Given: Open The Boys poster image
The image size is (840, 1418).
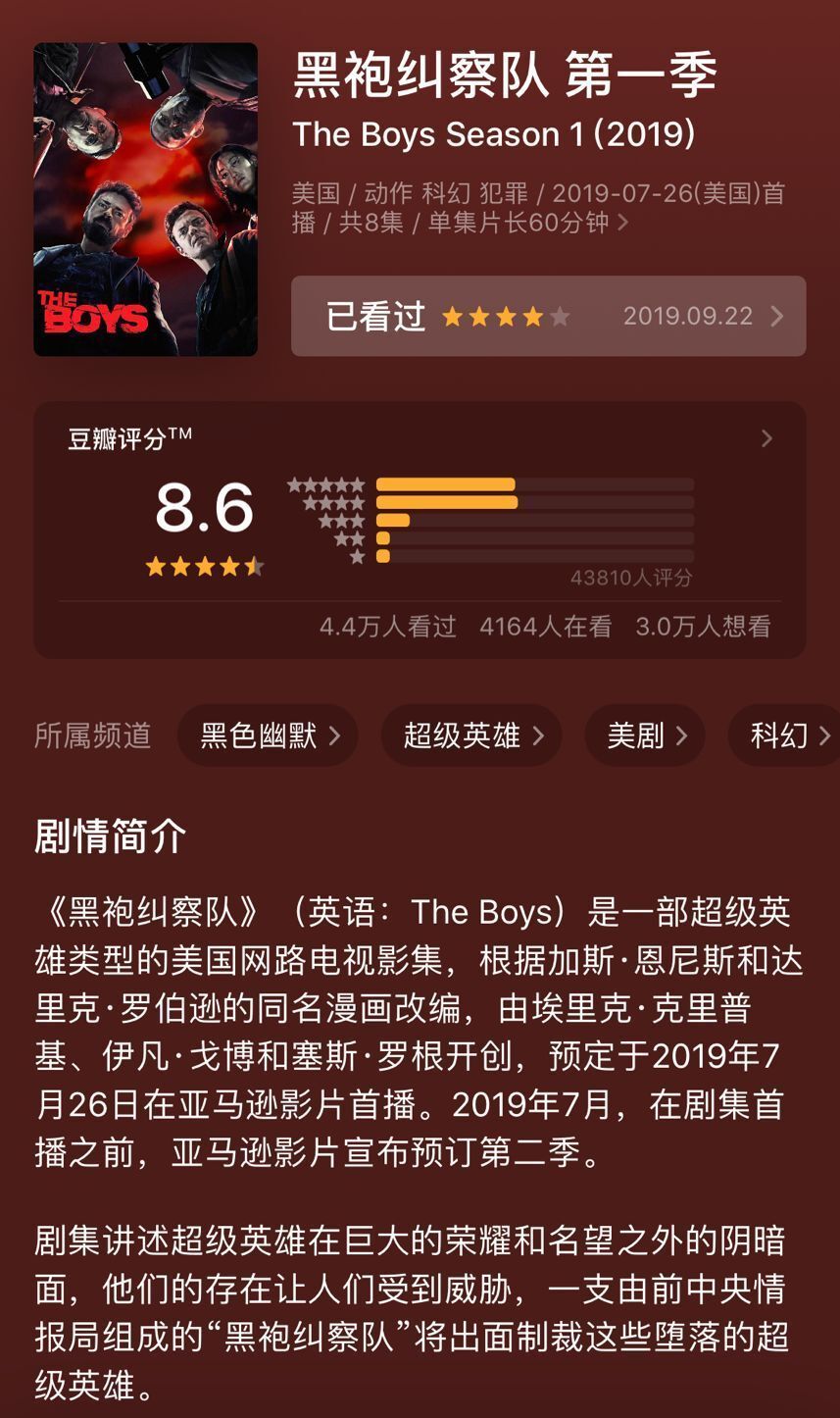Looking at the screenshot, I should [x=145, y=199].
